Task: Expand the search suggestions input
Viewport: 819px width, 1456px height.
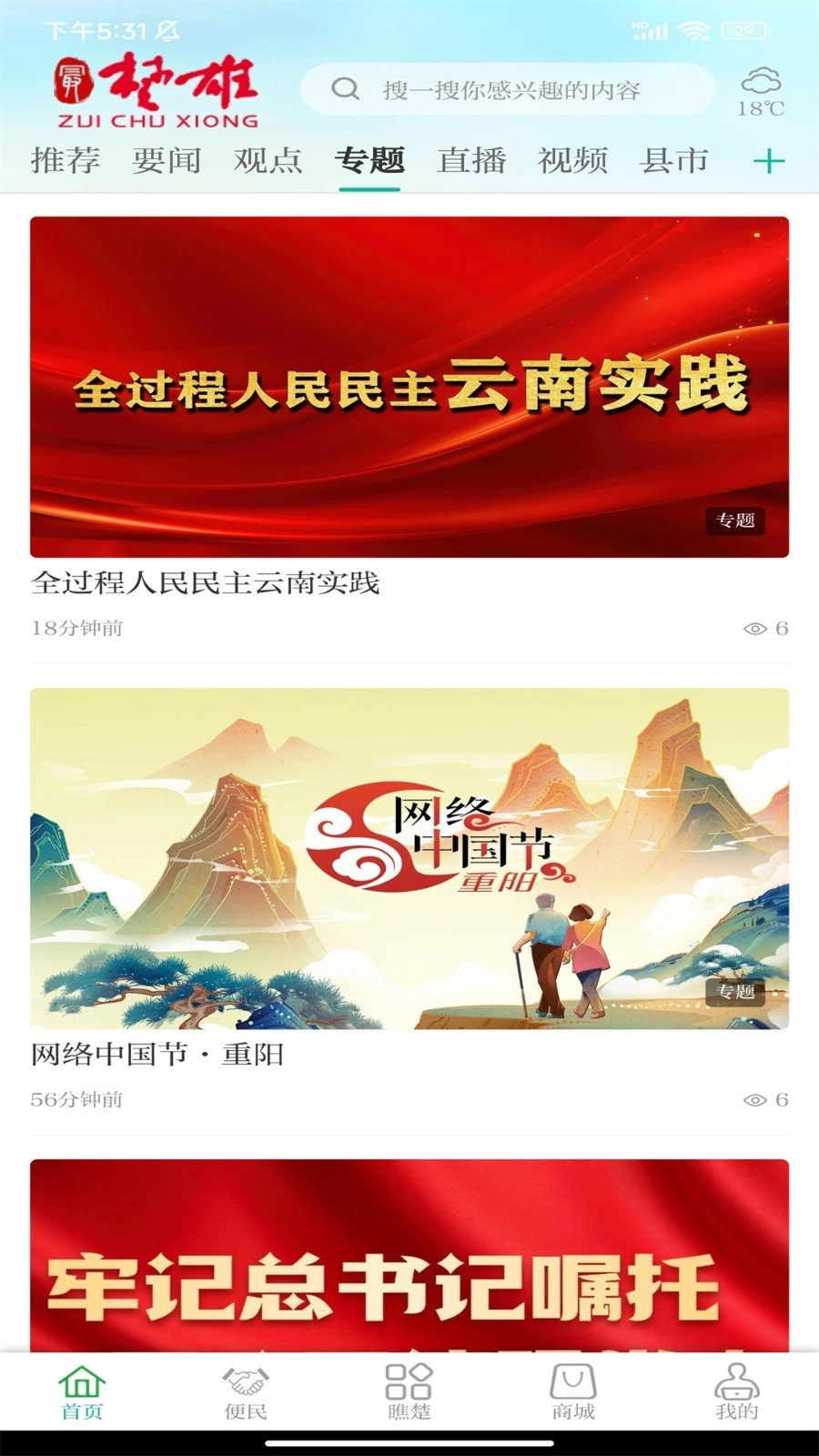Action: pos(510,88)
